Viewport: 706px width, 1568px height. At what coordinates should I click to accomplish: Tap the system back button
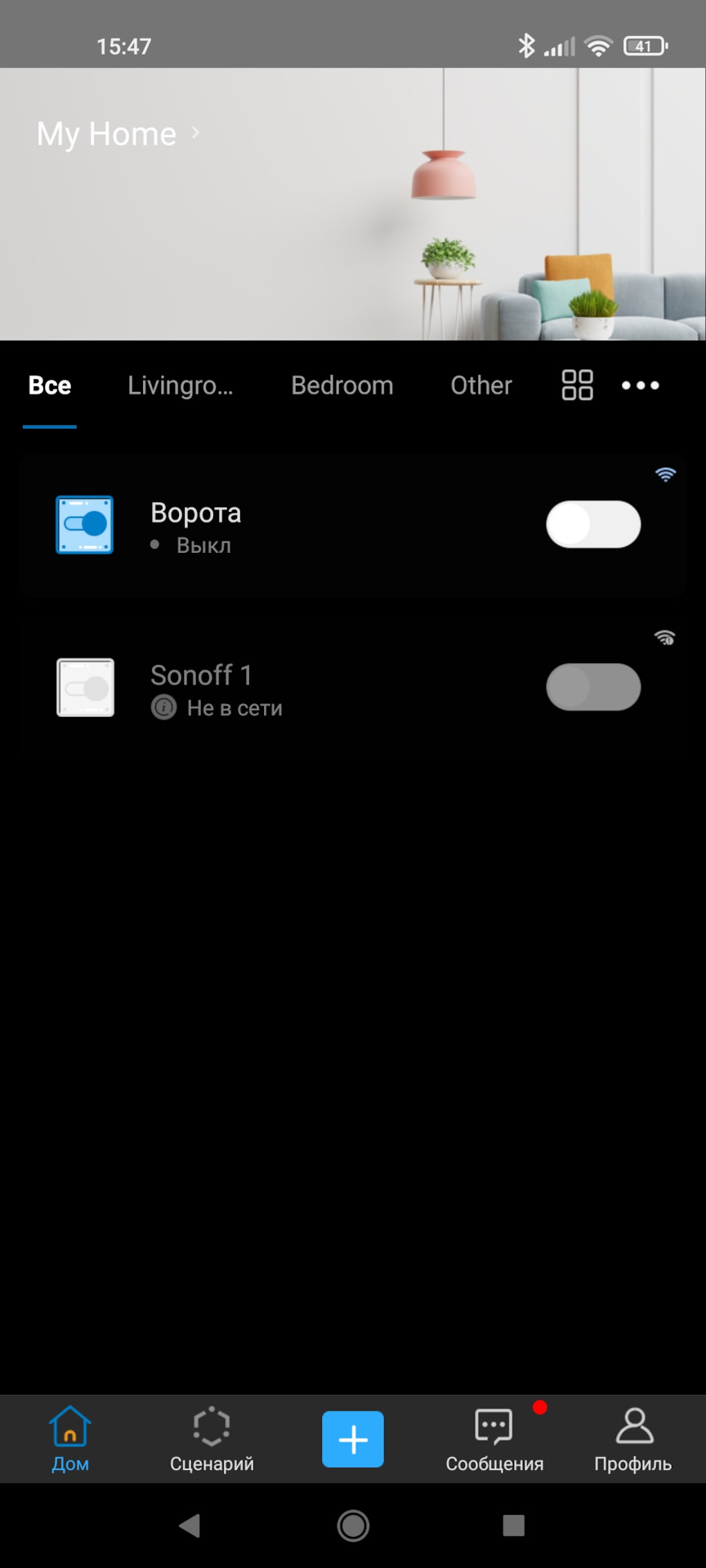click(190, 1526)
